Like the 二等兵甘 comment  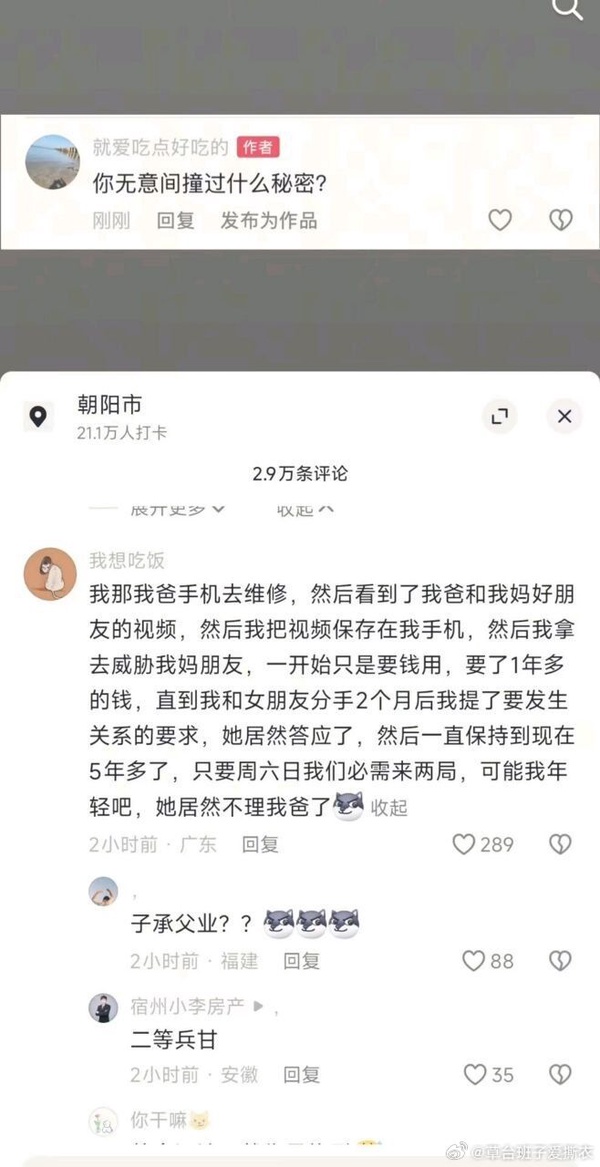(x=475, y=1075)
